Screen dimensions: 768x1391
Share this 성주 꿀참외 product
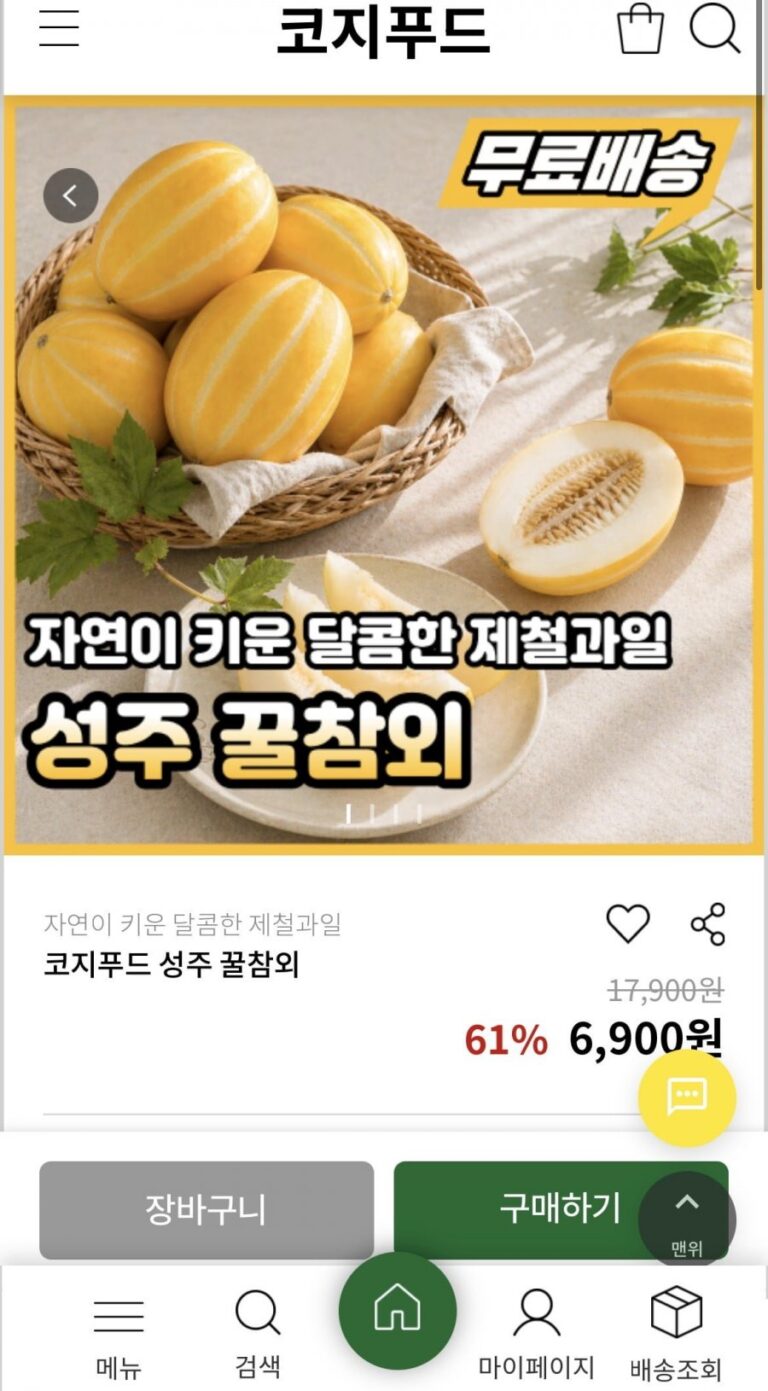coord(708,923)
